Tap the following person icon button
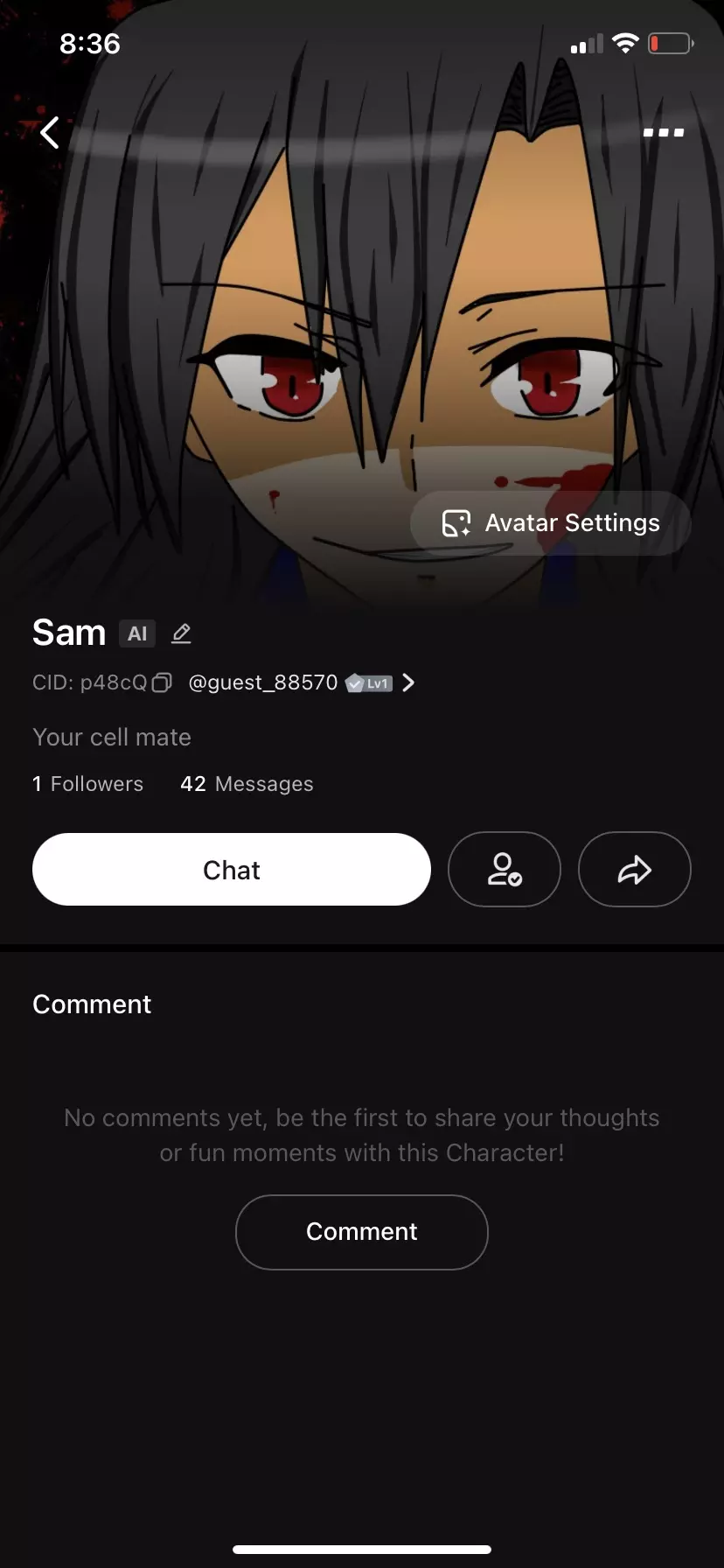724x1568 pixels. click(505, 870)
